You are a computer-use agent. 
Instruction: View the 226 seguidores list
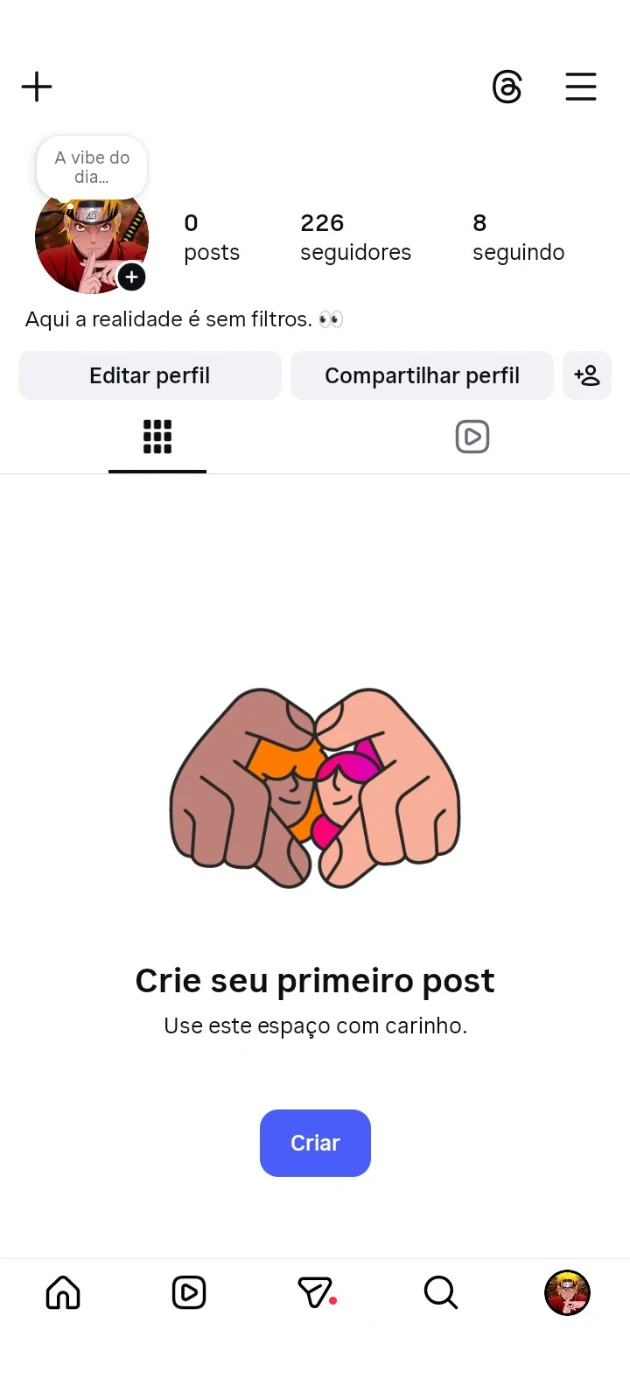[x=355, y=237]
